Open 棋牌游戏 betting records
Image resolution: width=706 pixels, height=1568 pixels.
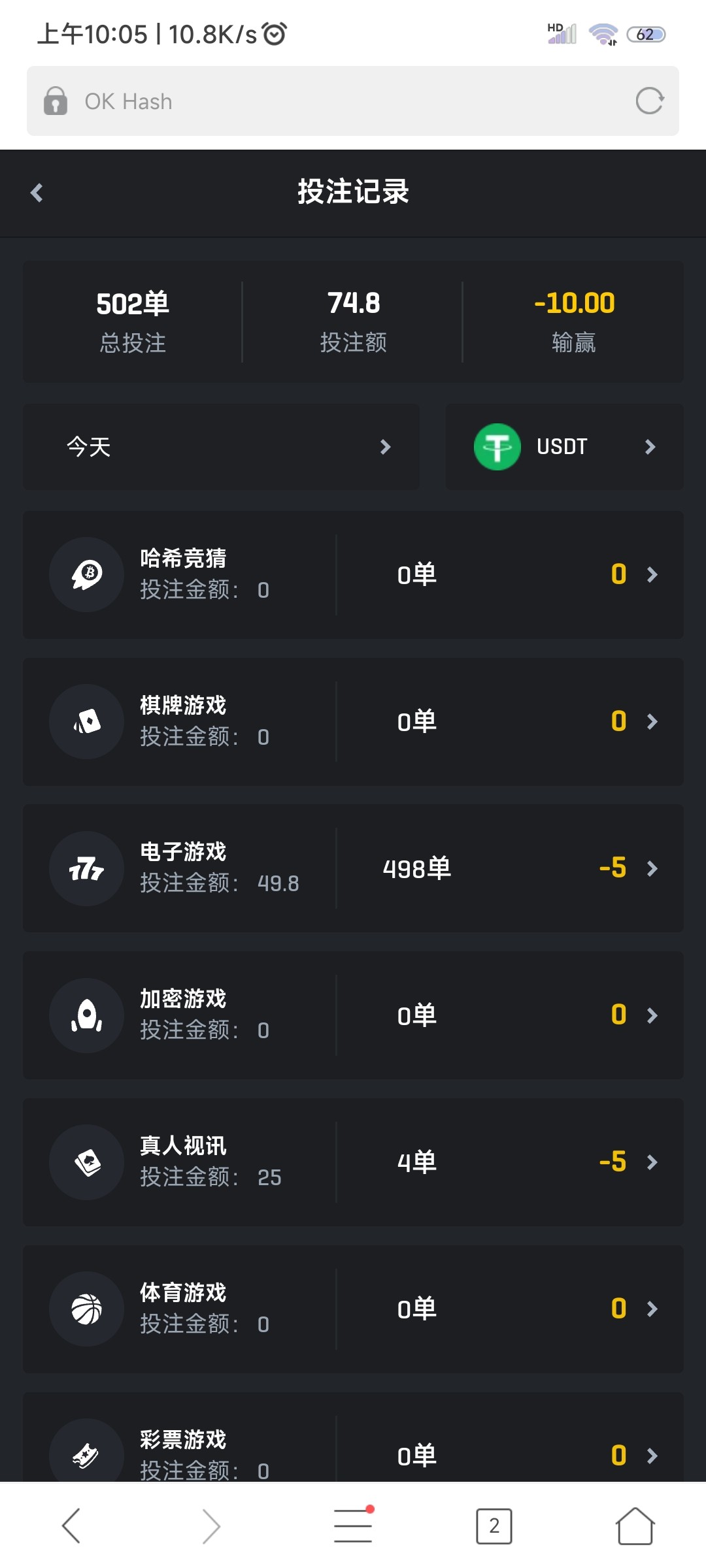coord(353,722)
